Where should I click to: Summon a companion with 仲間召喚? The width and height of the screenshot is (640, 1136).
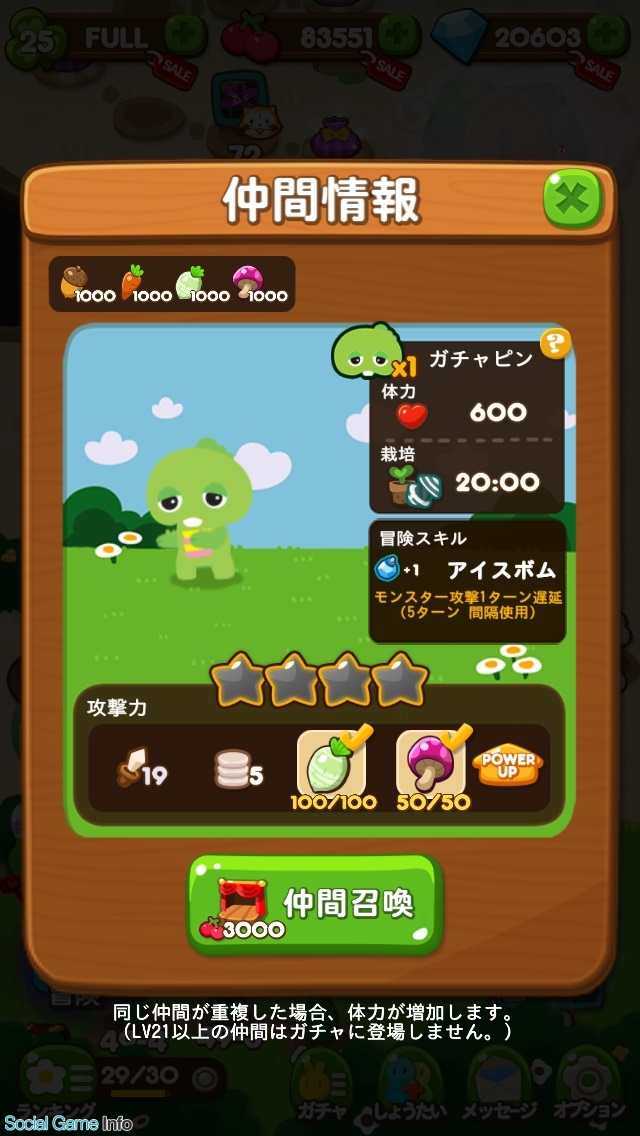click(x=315, y=903)
